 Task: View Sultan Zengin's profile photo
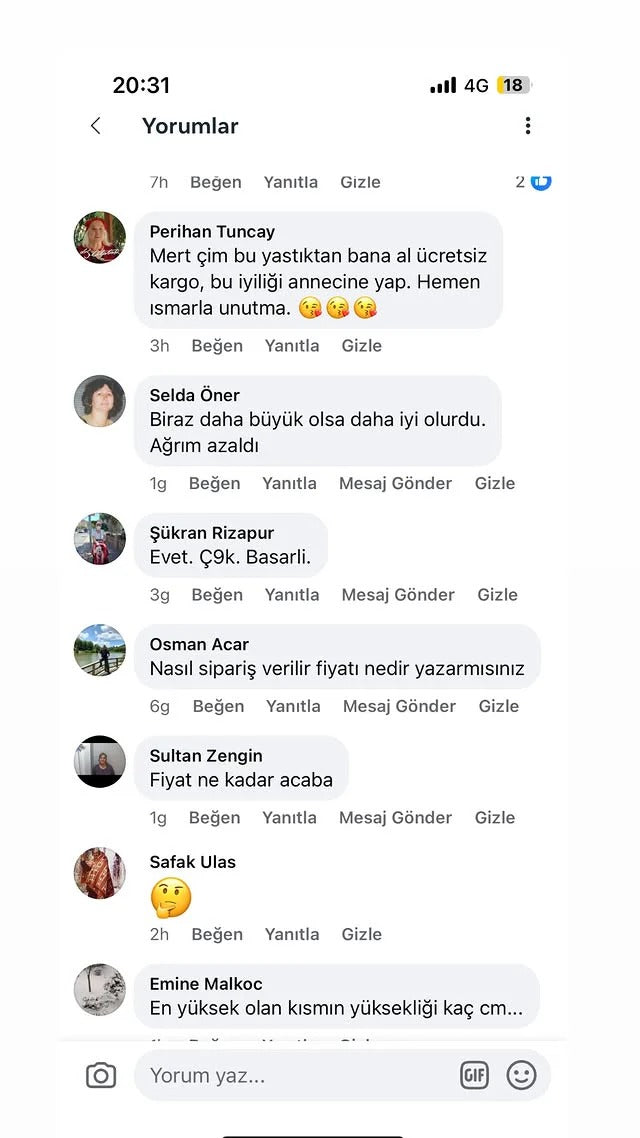tap(100, 762)
